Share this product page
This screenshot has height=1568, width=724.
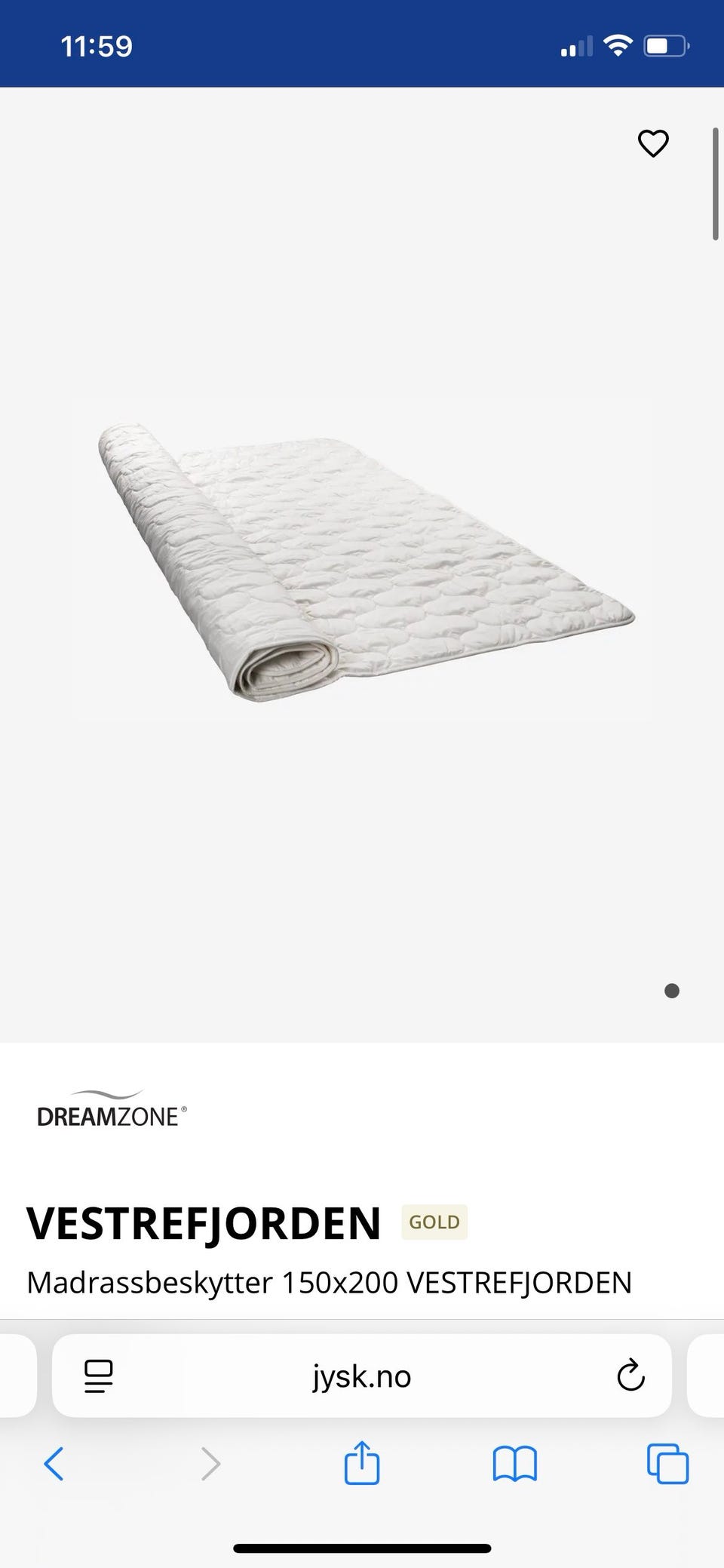point(362,1462)
